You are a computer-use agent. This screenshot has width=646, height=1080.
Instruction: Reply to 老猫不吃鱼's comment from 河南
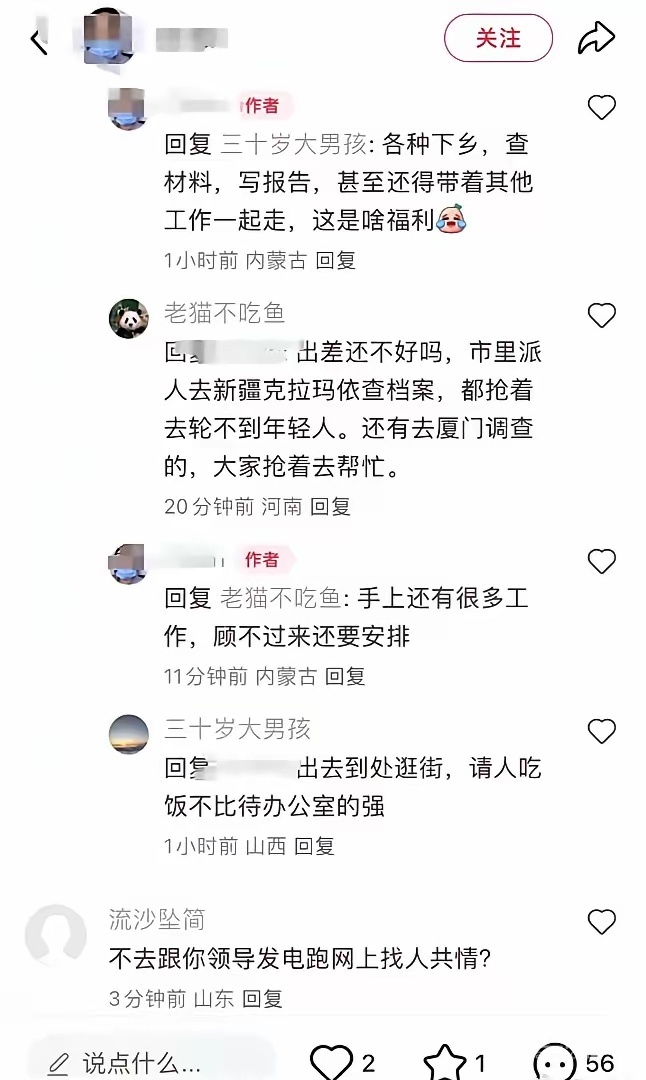click(330, 506)
